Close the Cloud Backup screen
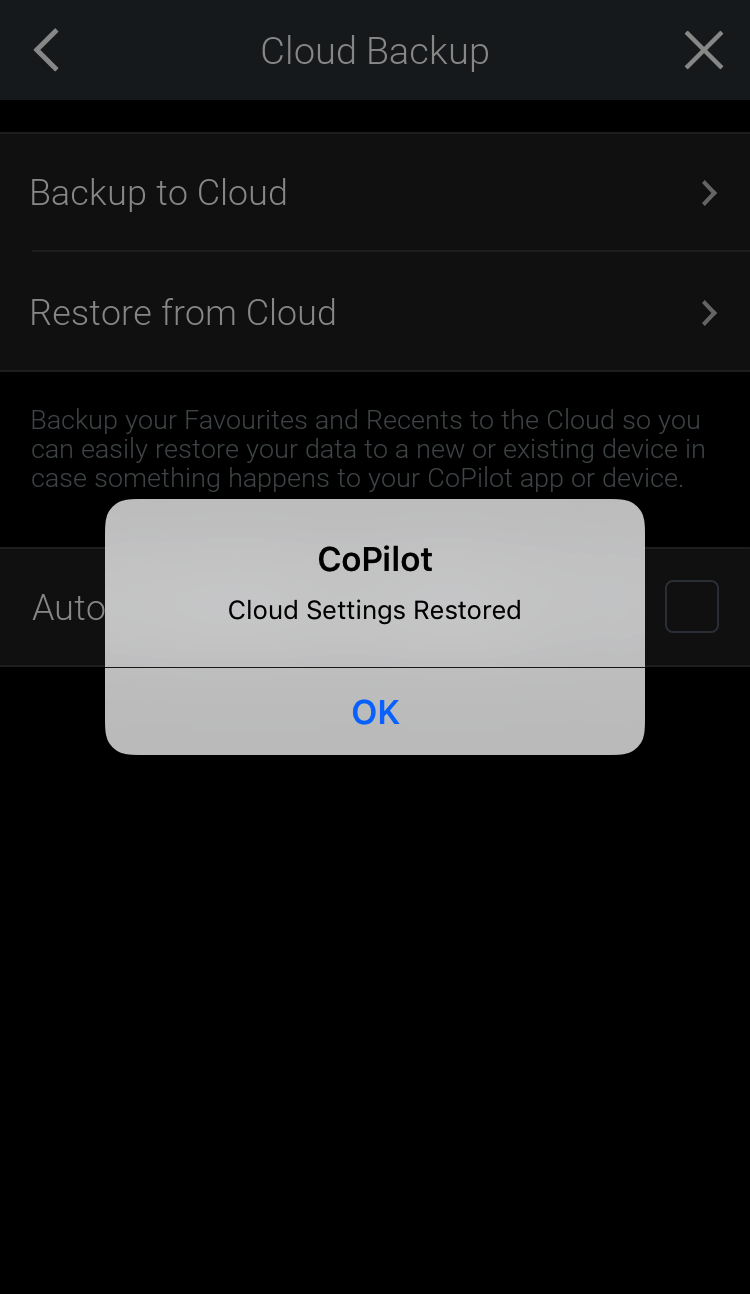The height and width of the screenshot is (1294, 750). pos(703,50)
